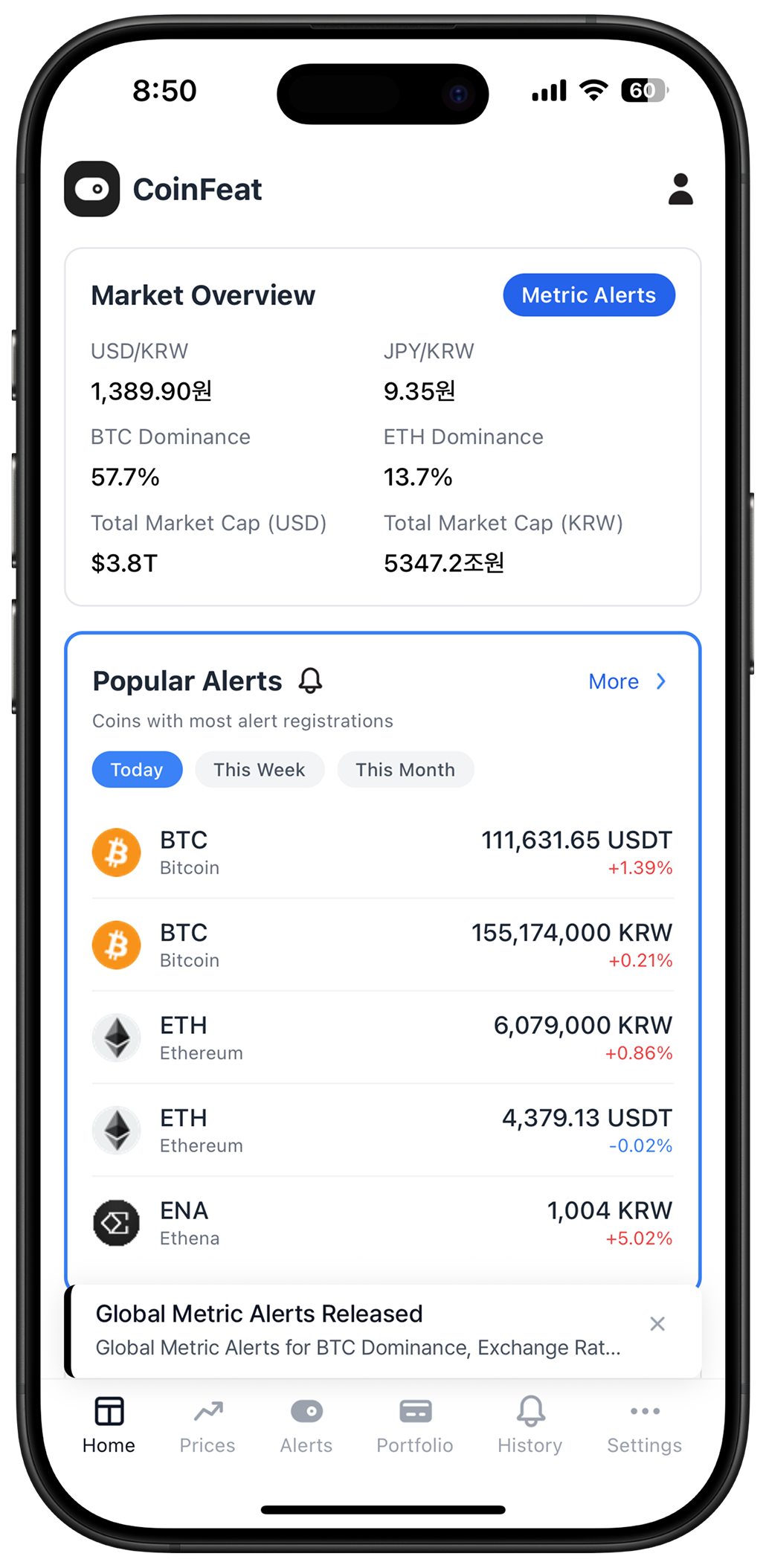Dismiss the Global Metric Alerts notification
The width and height of the screenshot is (766, 1568).
pos(657,1324)
